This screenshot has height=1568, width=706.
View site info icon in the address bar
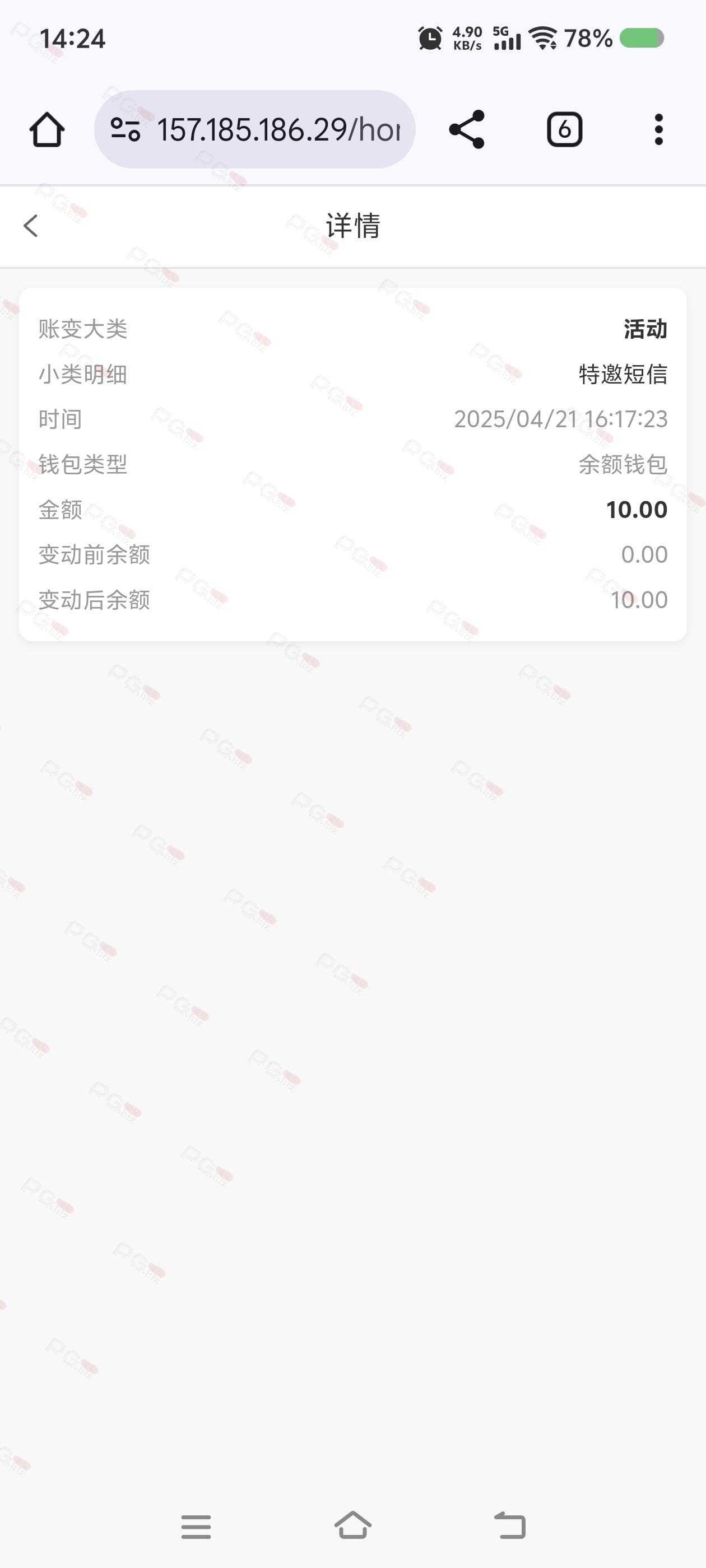tap(126, 130)
